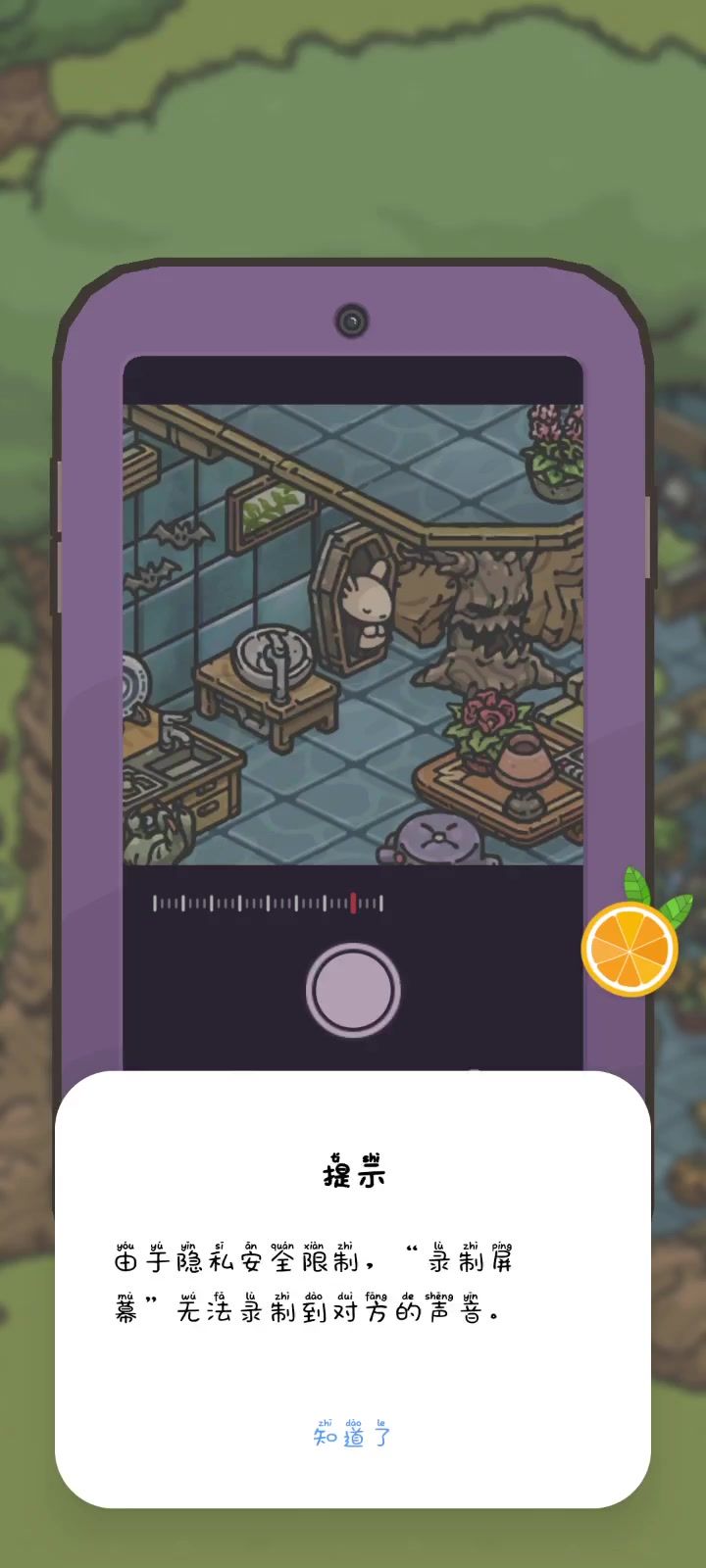Tap the round camera shutter button
Screen dimensions: 706x1568
tap(353, 990)
